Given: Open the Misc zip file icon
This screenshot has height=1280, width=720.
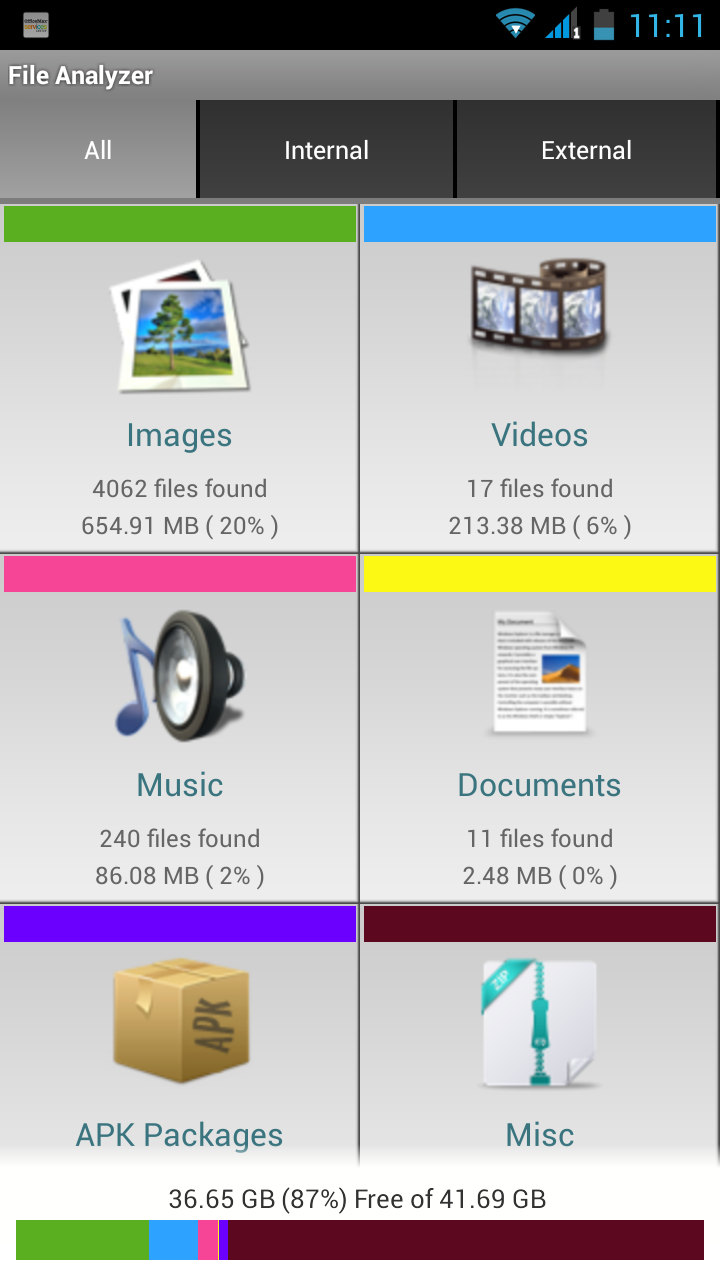Looking at the screenshot, I should (540, 1020).
